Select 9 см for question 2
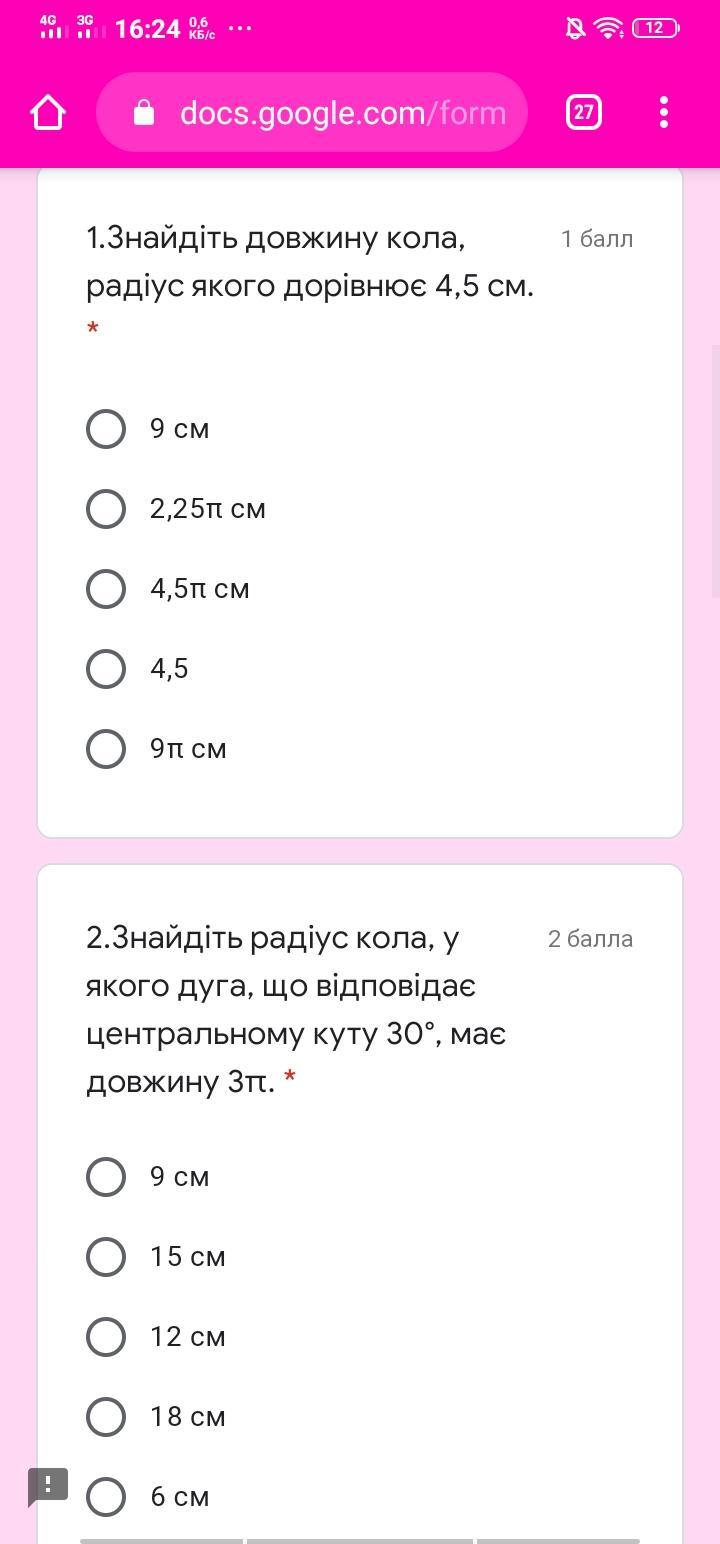Image resolution: width=720 pixels, height=1544 pixels. click(x=106, y=1177)
